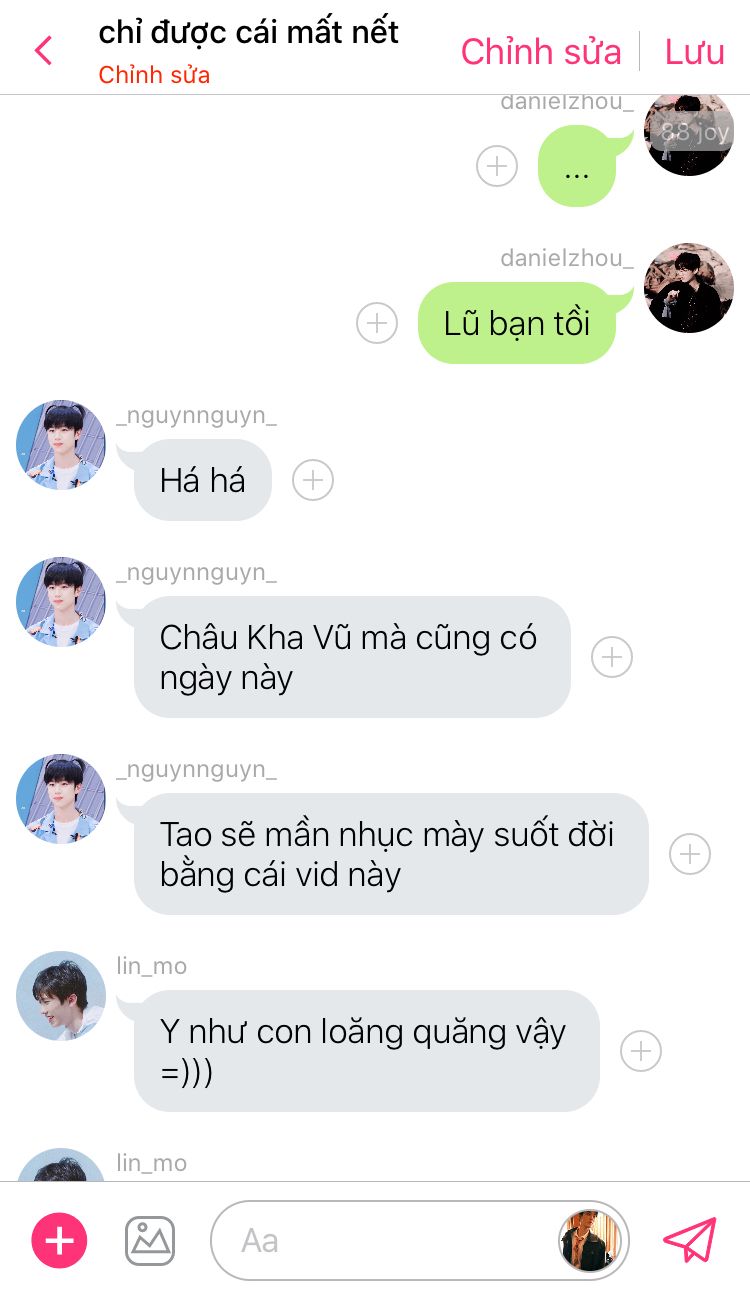Tap the pink Chỉnh sửa button in the header
750x1301 pixels.
(541, 52)
